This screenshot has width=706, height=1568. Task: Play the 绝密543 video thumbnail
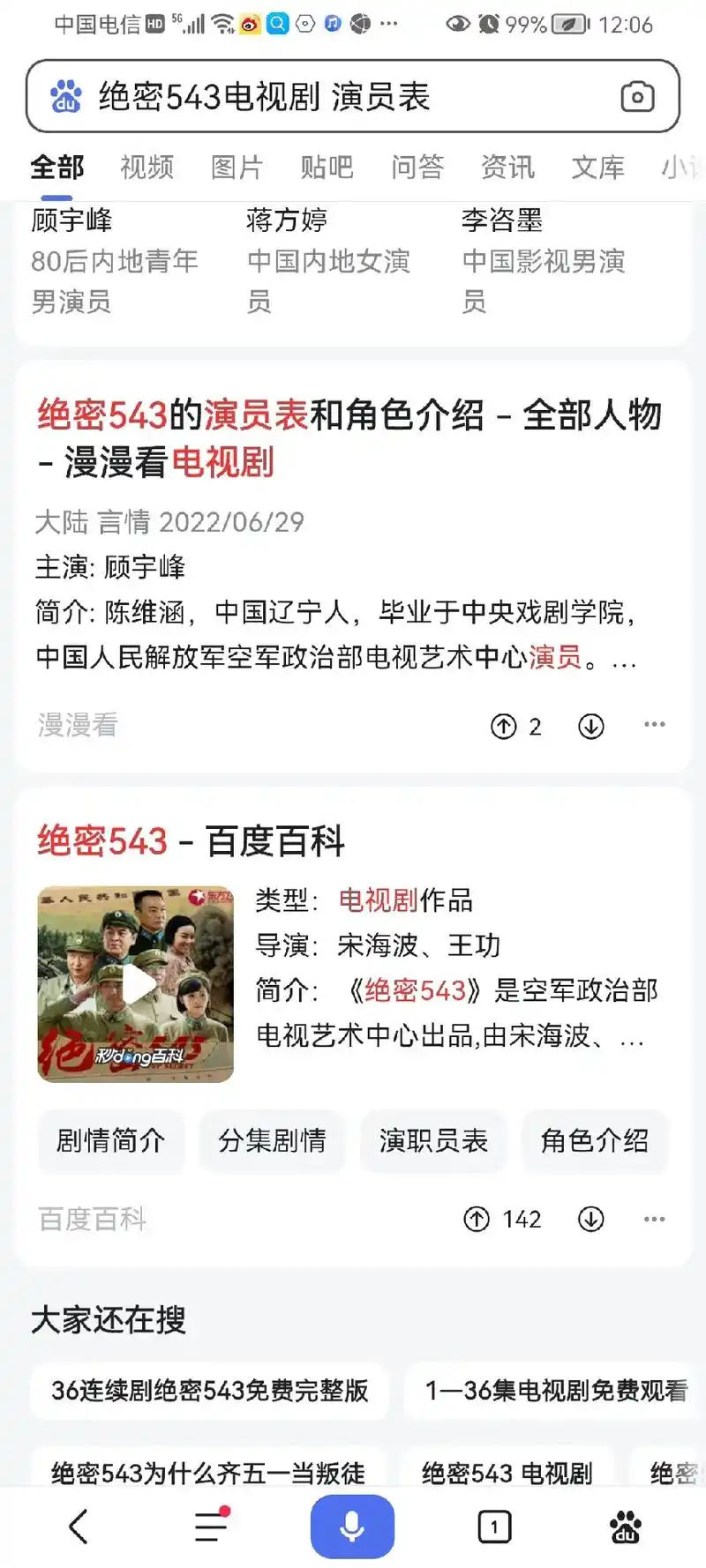pyautogui.click(x=135, y=985)
